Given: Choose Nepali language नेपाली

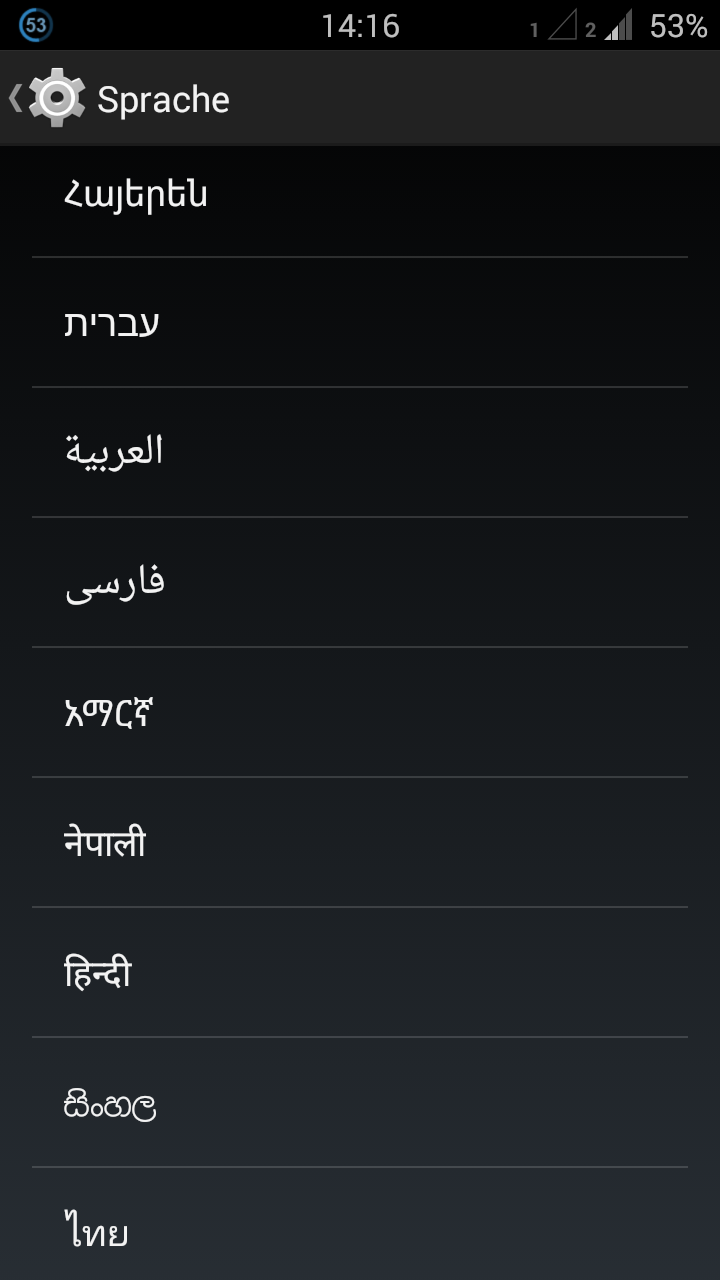Looking at the screenshot, I should click(x=105, y=842).
